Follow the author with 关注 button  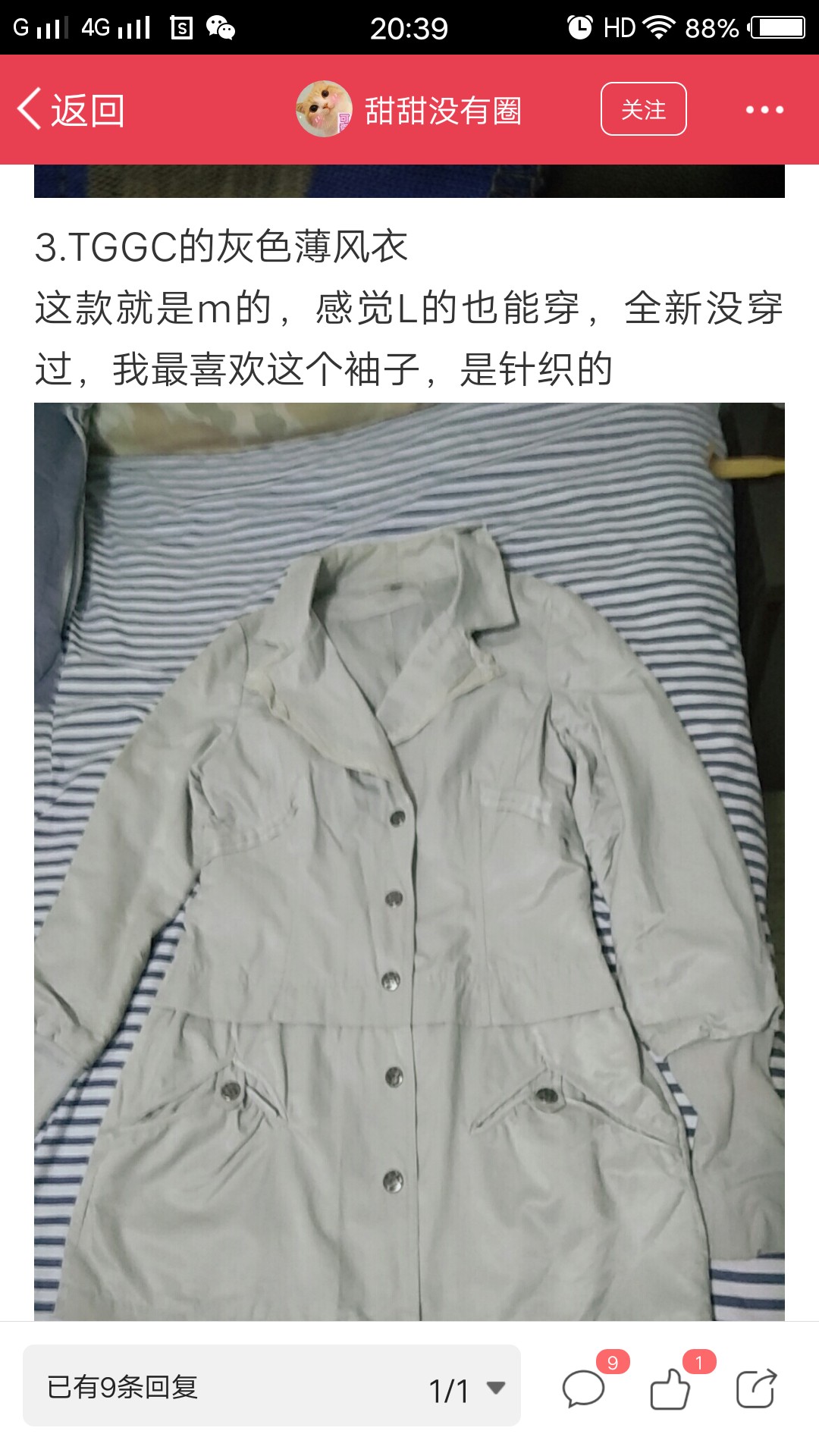click(643, 109)
